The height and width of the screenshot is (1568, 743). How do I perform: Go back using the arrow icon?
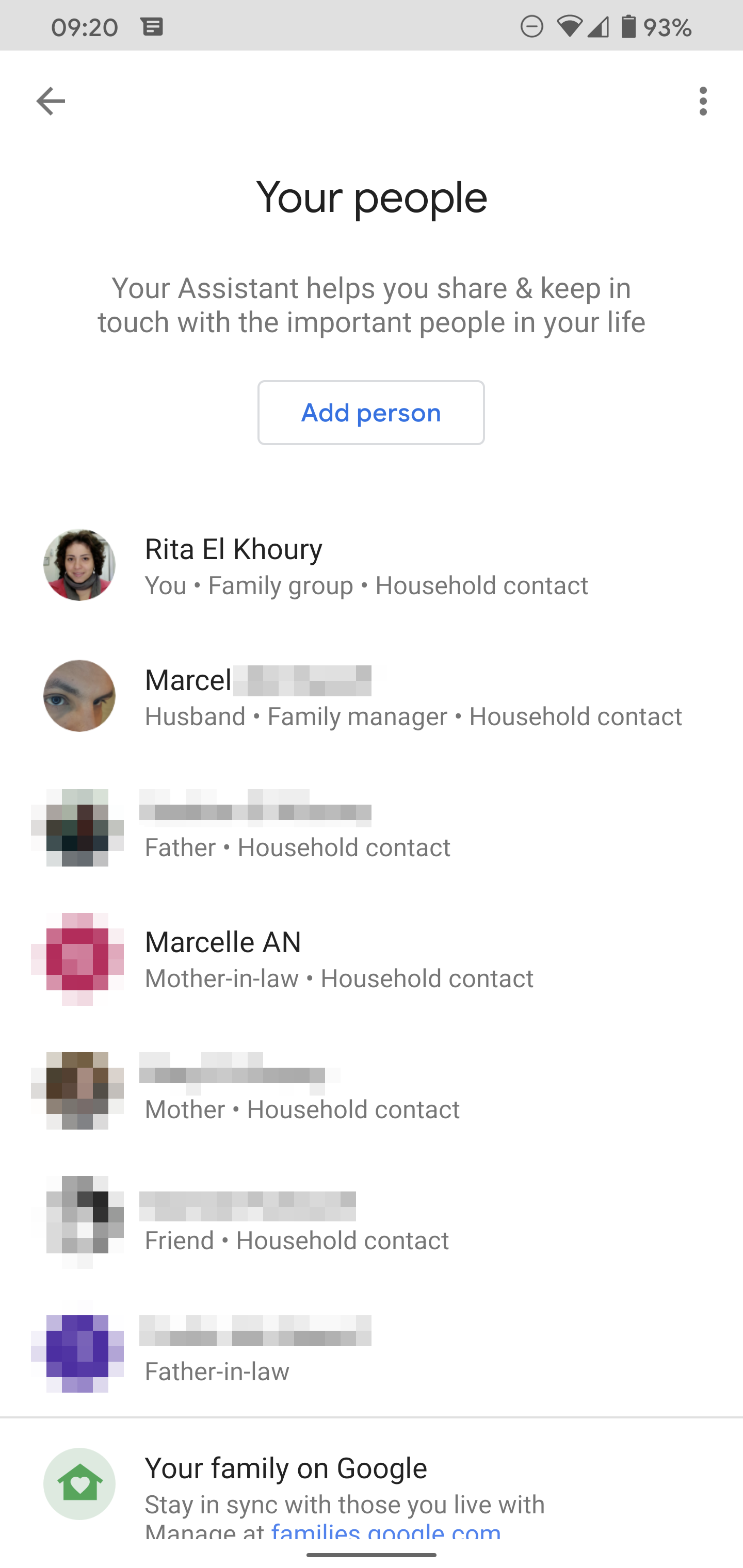[x=51, y=101]
